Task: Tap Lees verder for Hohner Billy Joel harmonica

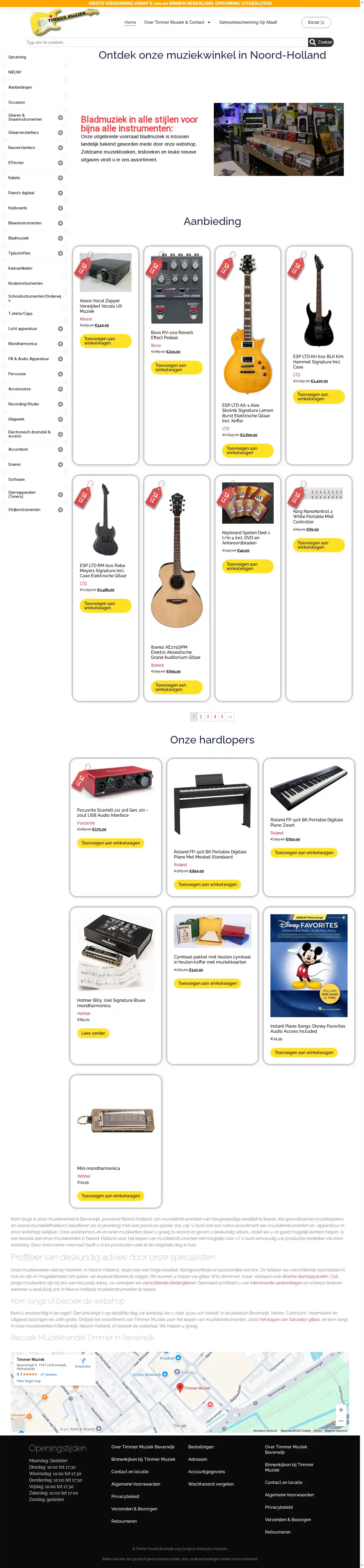Action: 93,1033
